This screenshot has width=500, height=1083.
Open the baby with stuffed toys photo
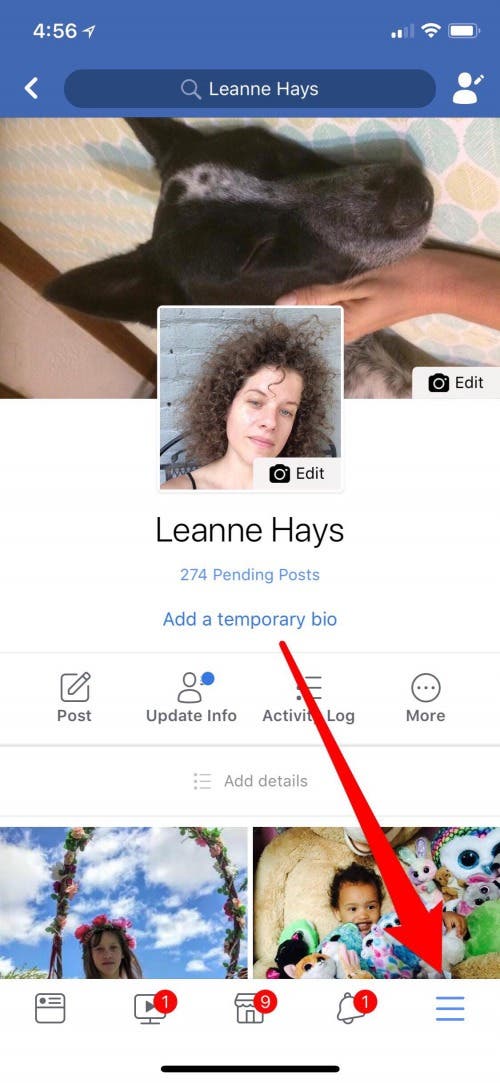click(x=376, y=903)
